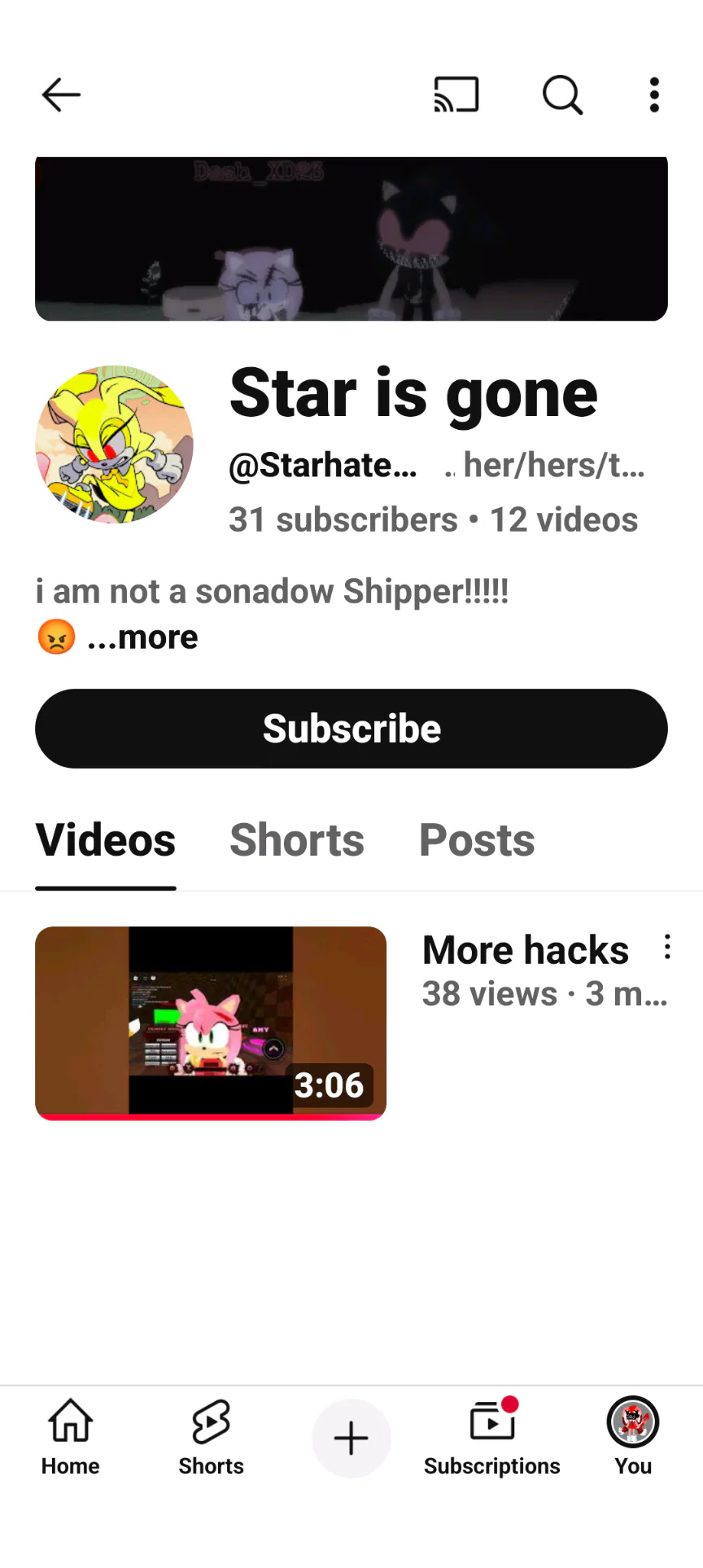703x1568 pixels.
Task: Open the top overflow menu
Action: 654,95
